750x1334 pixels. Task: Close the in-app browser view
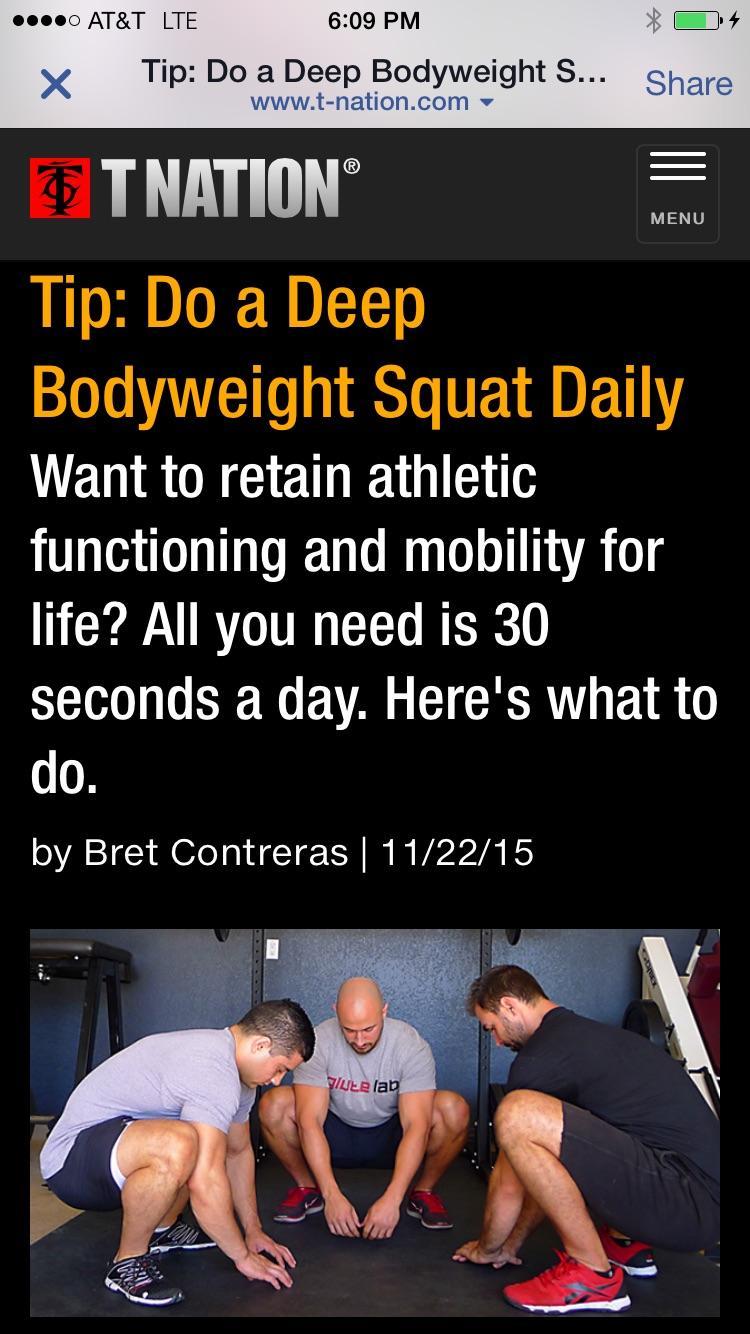coord(56,85)
